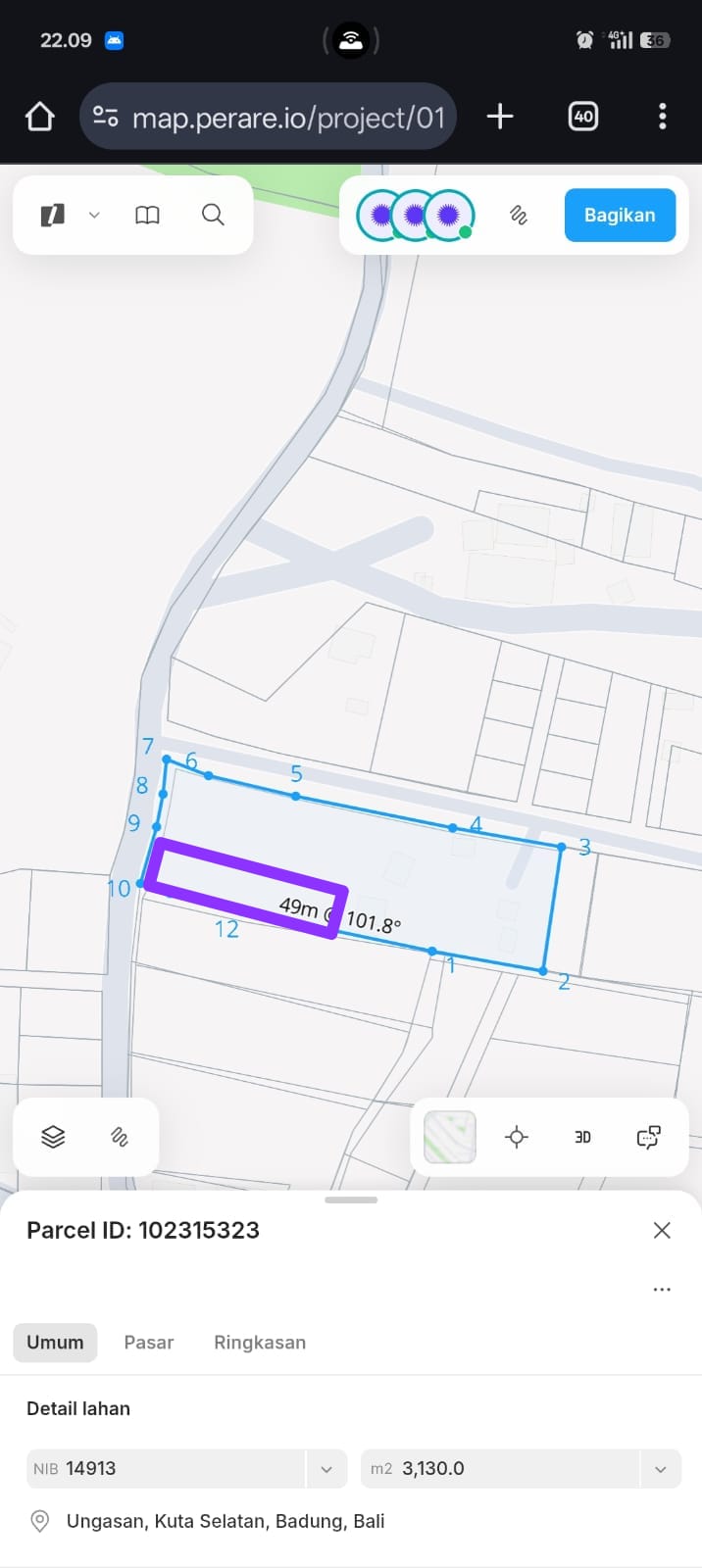Open the map.perare.io address bar
This screenshot has height=1568, width=702.
click(270, 118)
